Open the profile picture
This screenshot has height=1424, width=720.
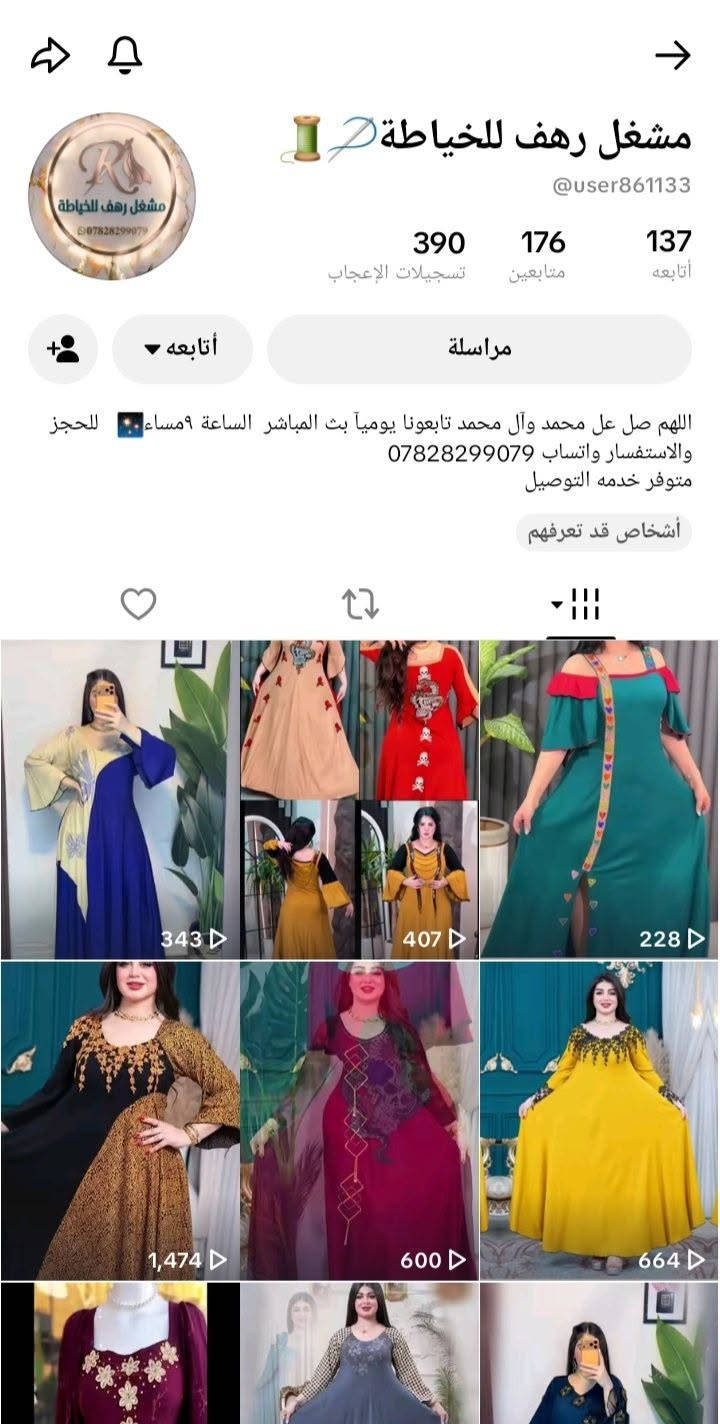tap(112, 196)
